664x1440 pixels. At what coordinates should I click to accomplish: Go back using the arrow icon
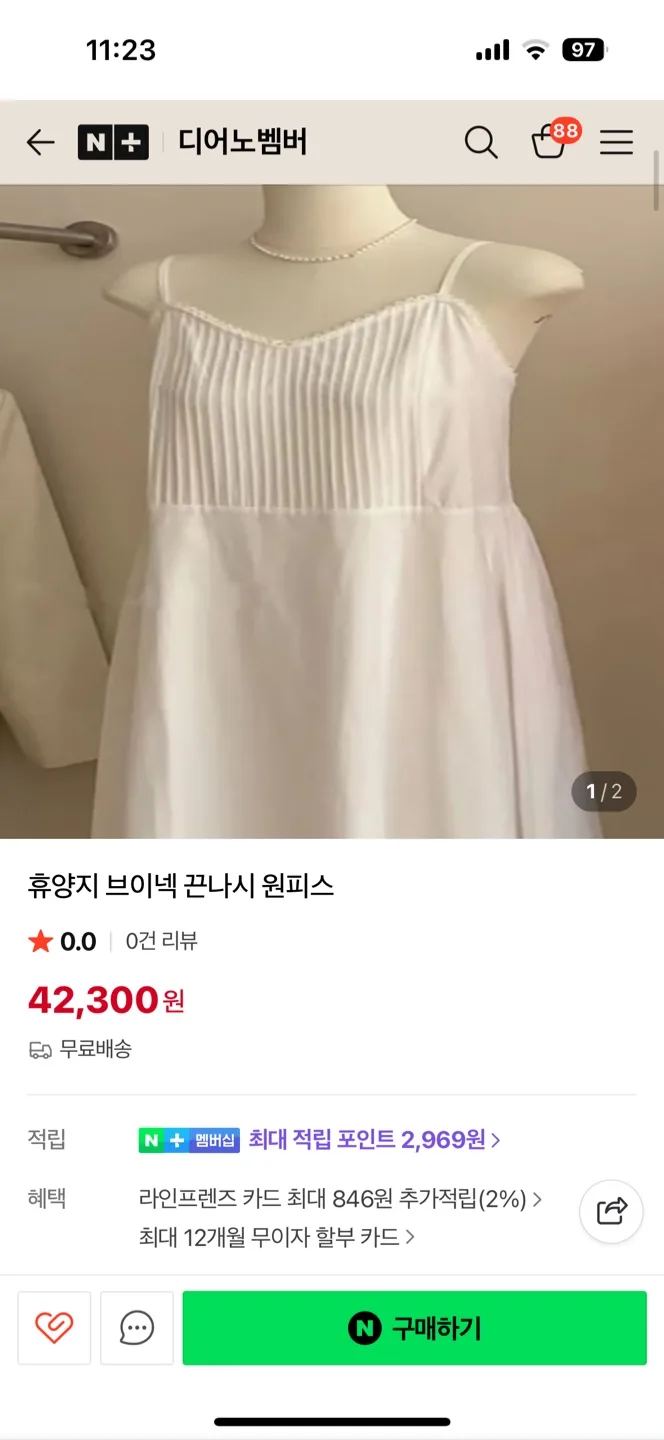[x=40, y=143]
